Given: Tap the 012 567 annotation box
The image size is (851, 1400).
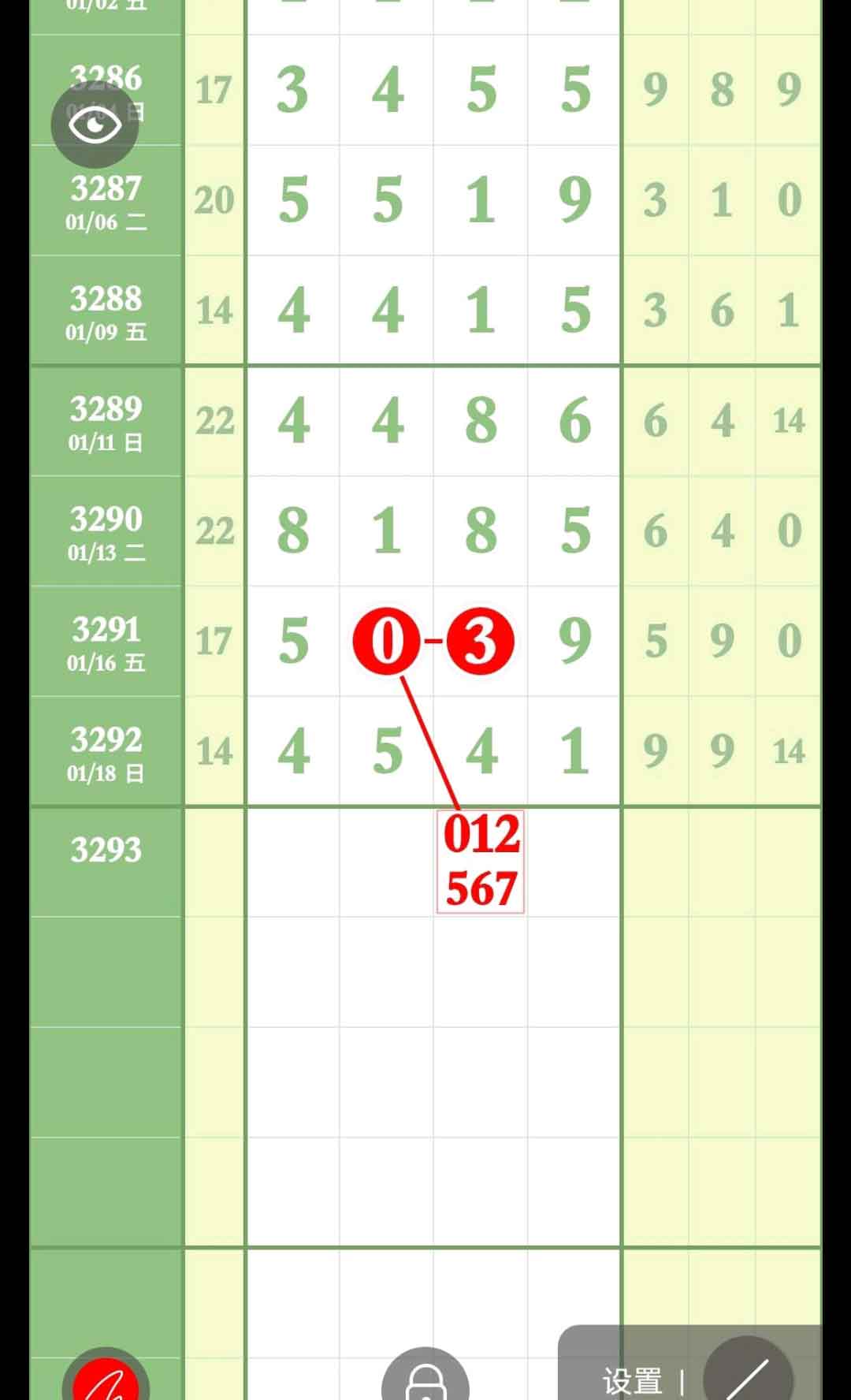Looking at the screenshot, I should [x=481, y=862].
